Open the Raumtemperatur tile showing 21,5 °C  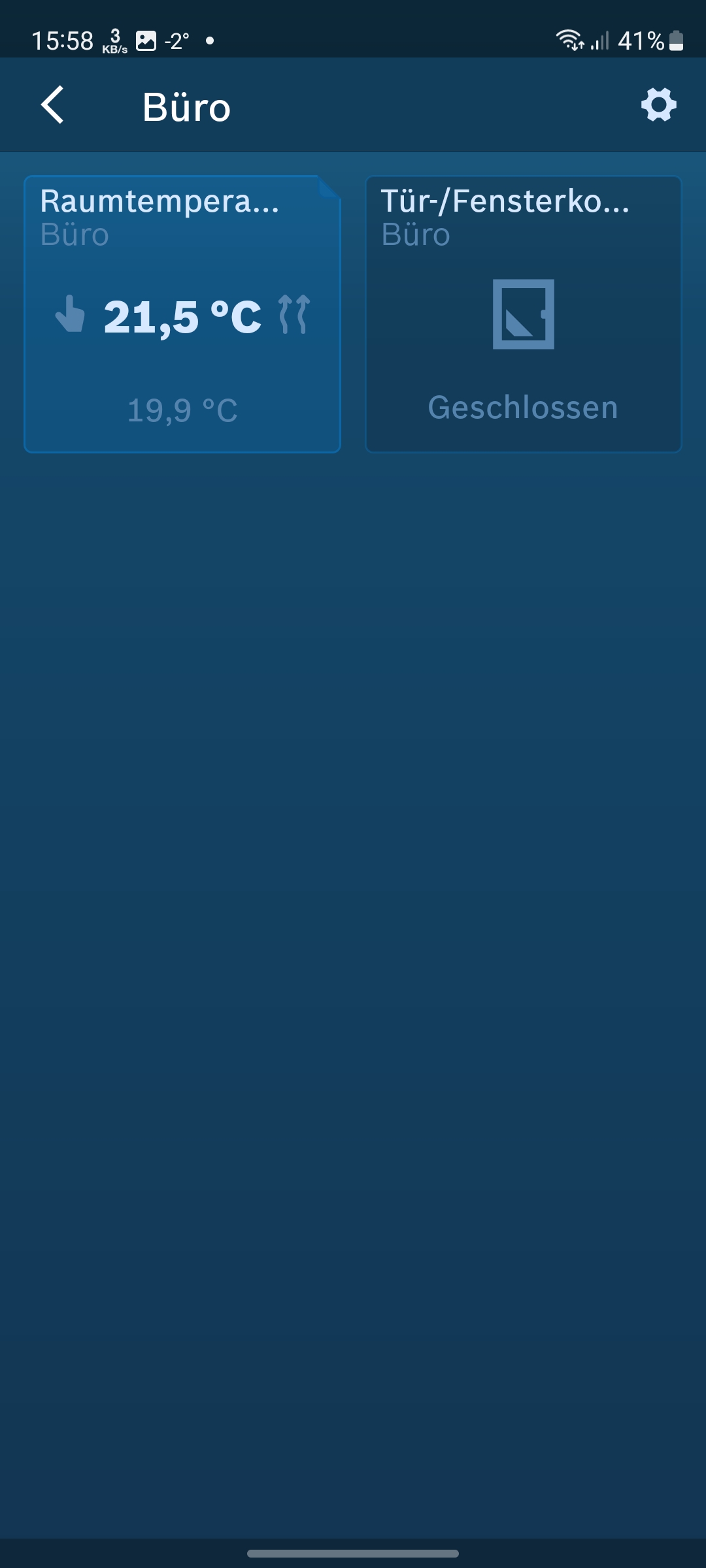coord(182,314)
